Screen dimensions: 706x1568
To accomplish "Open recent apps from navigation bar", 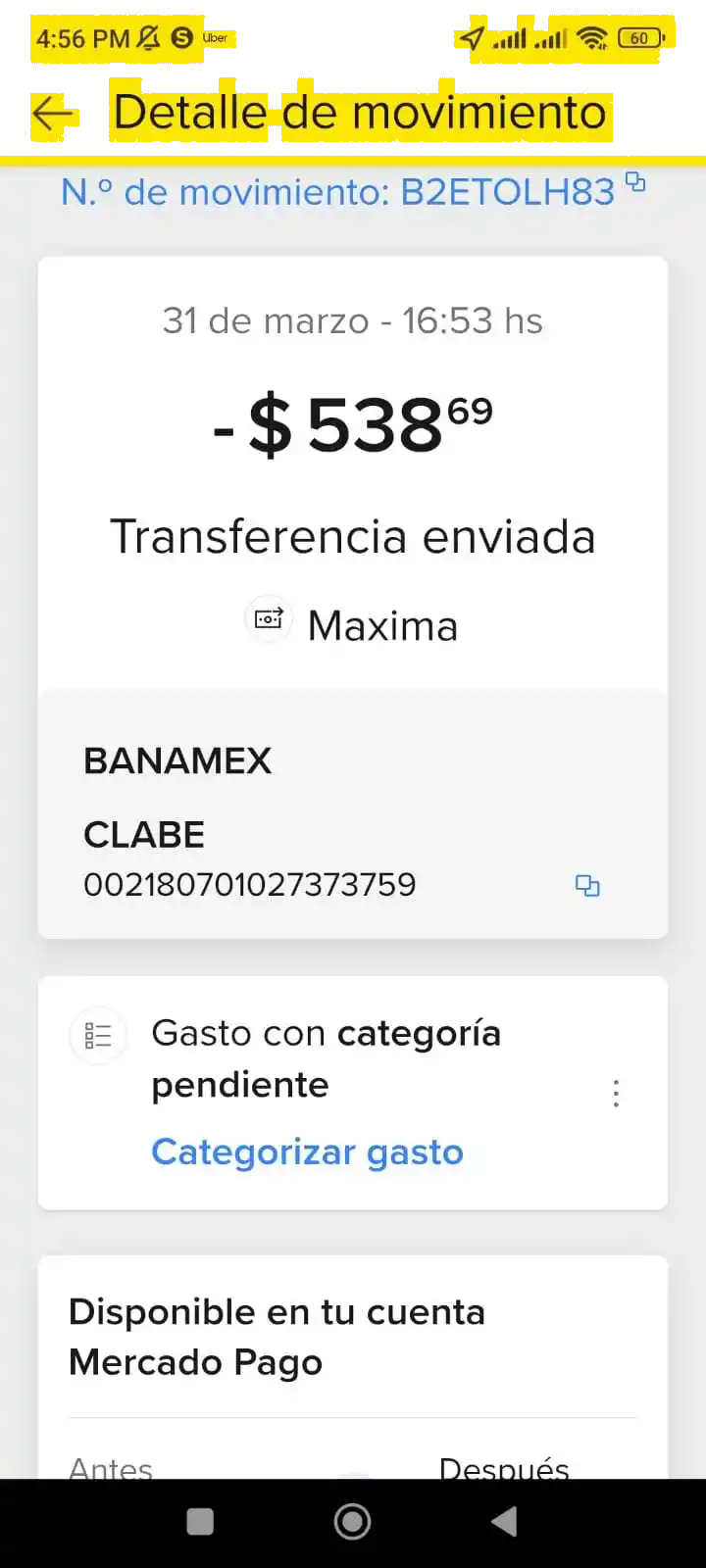I will (x=200, y=1521).
